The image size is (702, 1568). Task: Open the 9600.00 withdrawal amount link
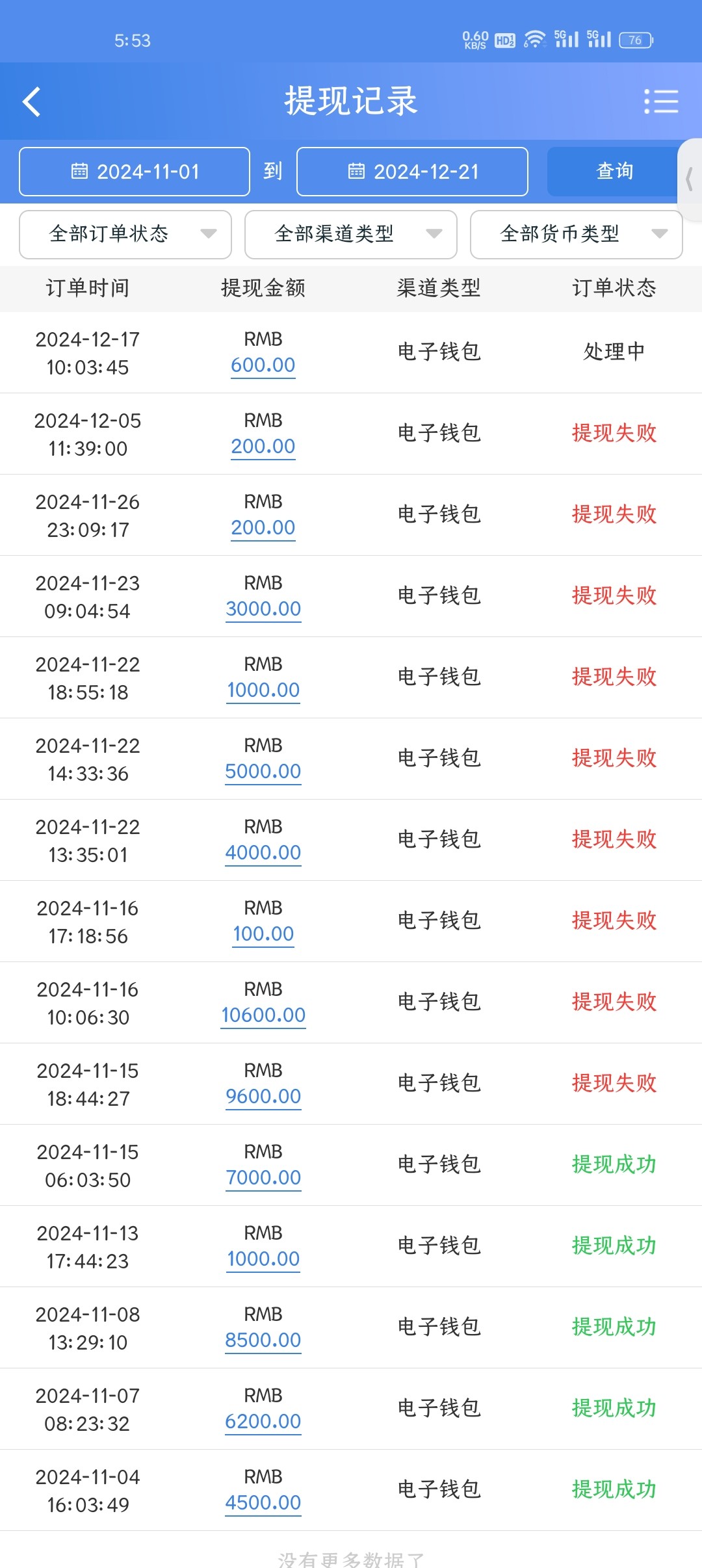(x=263, y=1097)
